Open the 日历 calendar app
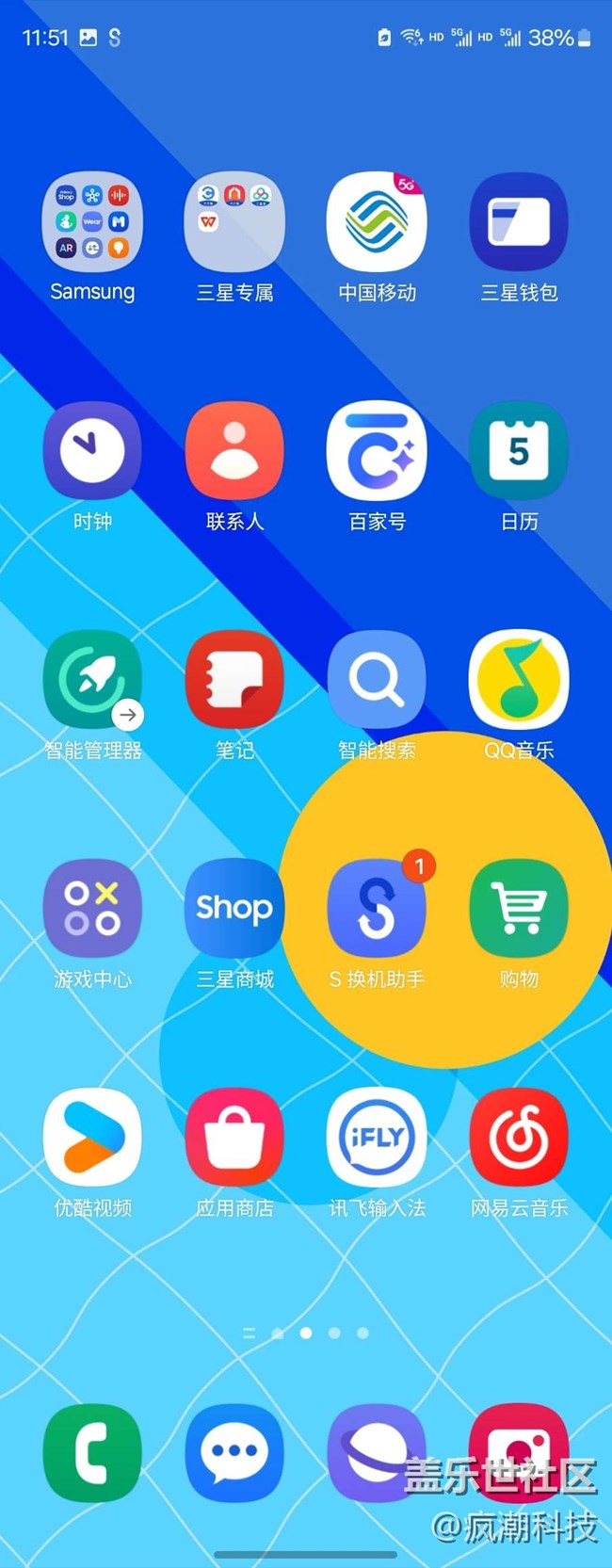The image size is (612, 1568). 519,451
